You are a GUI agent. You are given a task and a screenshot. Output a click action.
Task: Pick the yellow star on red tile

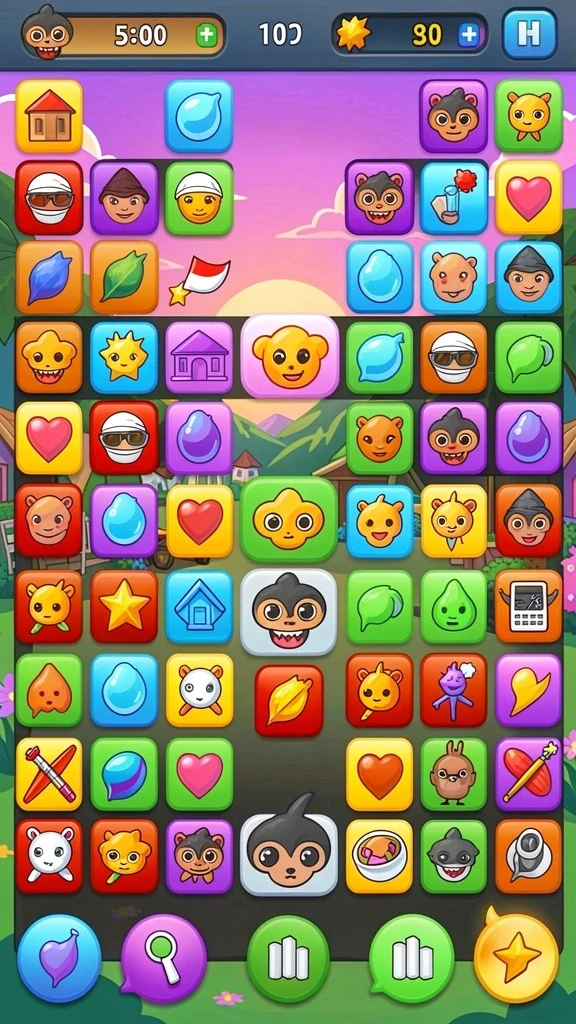pyautogui.click(x=124, y=606)
